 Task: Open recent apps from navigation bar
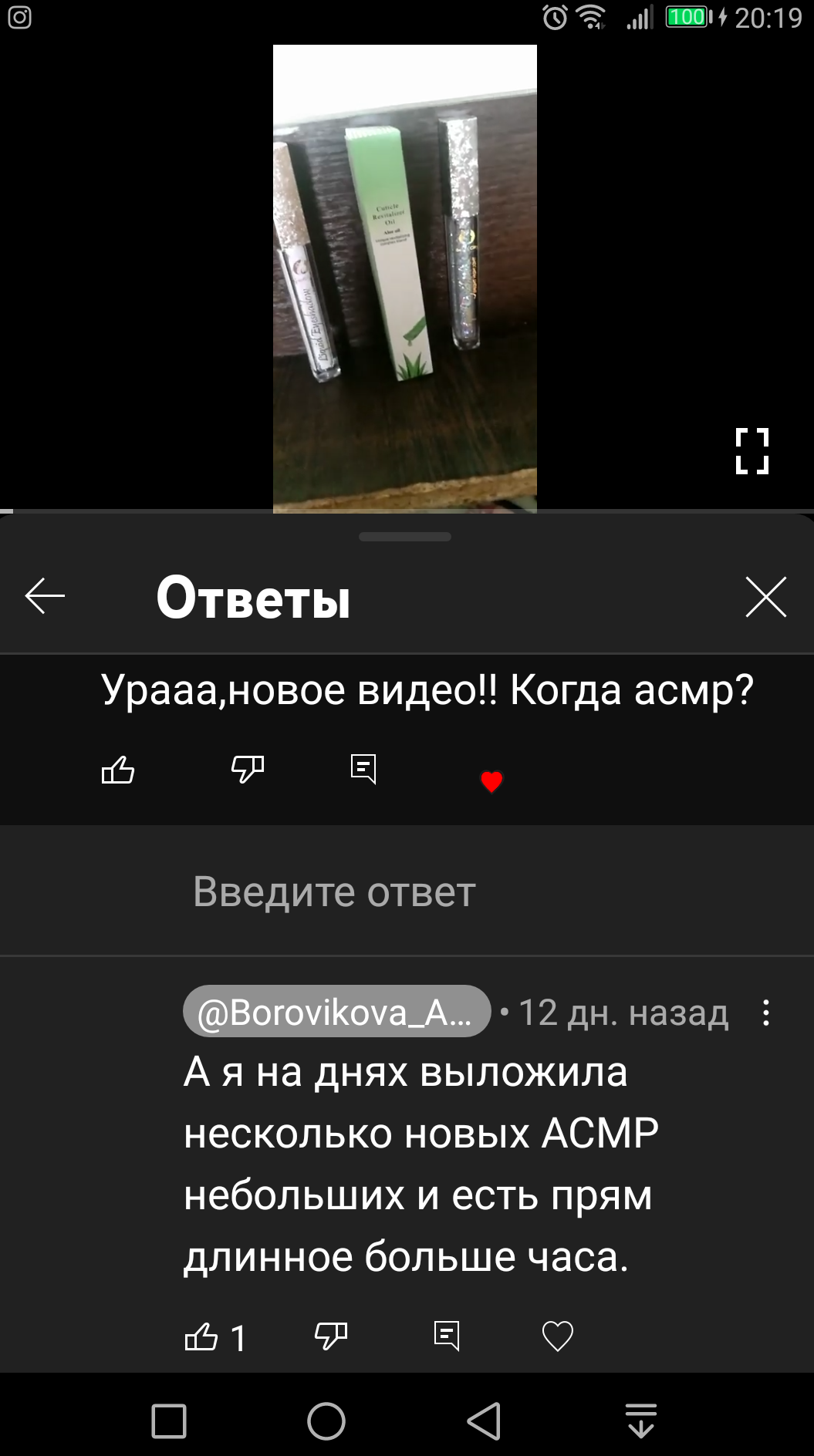tap(169, 1421)
